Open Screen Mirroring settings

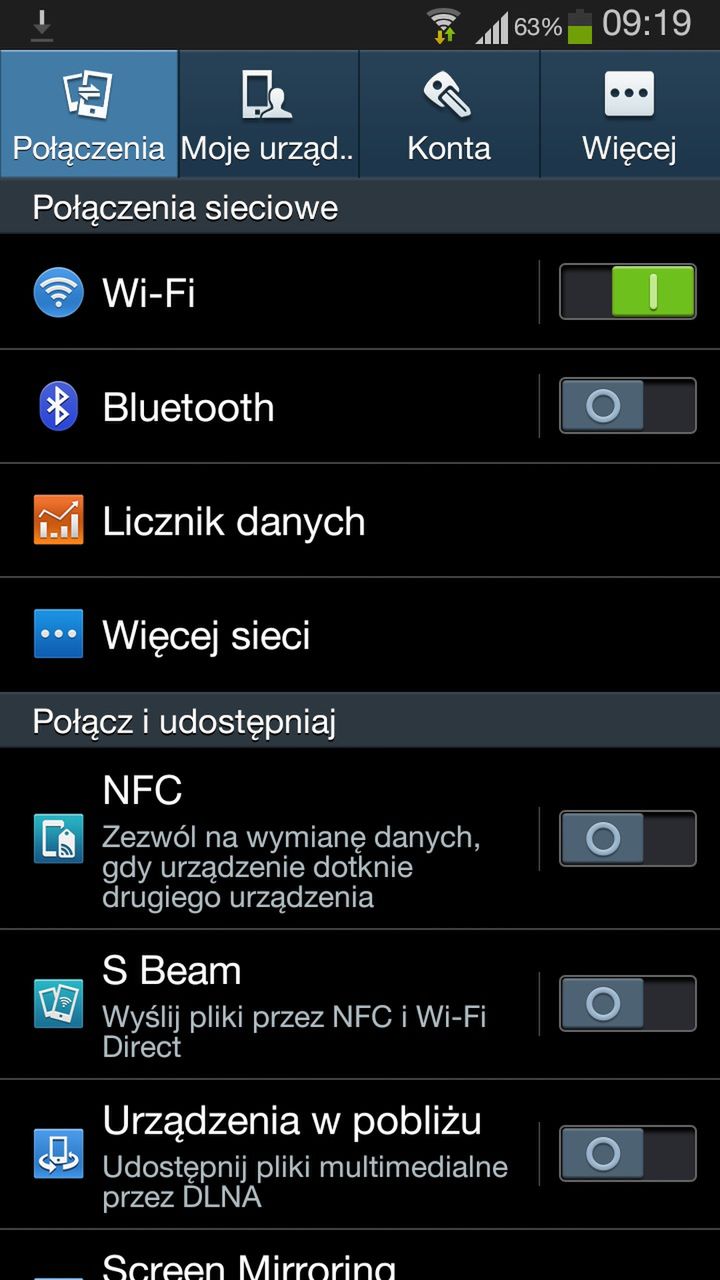(300, 1265)
